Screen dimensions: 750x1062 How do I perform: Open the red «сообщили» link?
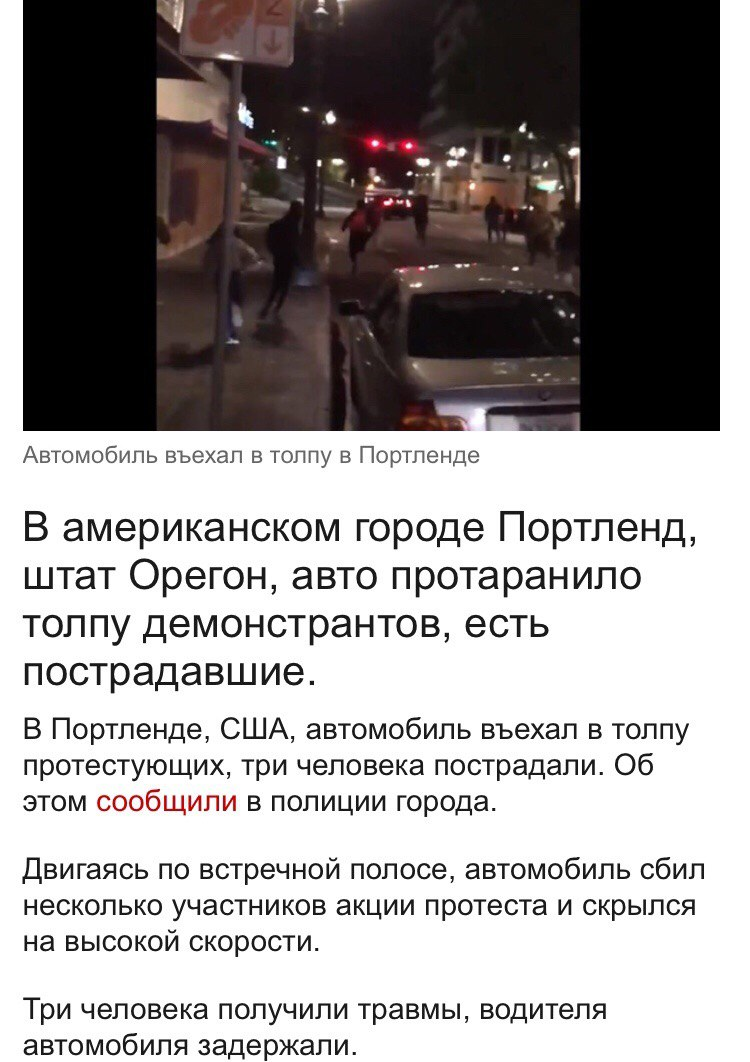click(166, 802)
